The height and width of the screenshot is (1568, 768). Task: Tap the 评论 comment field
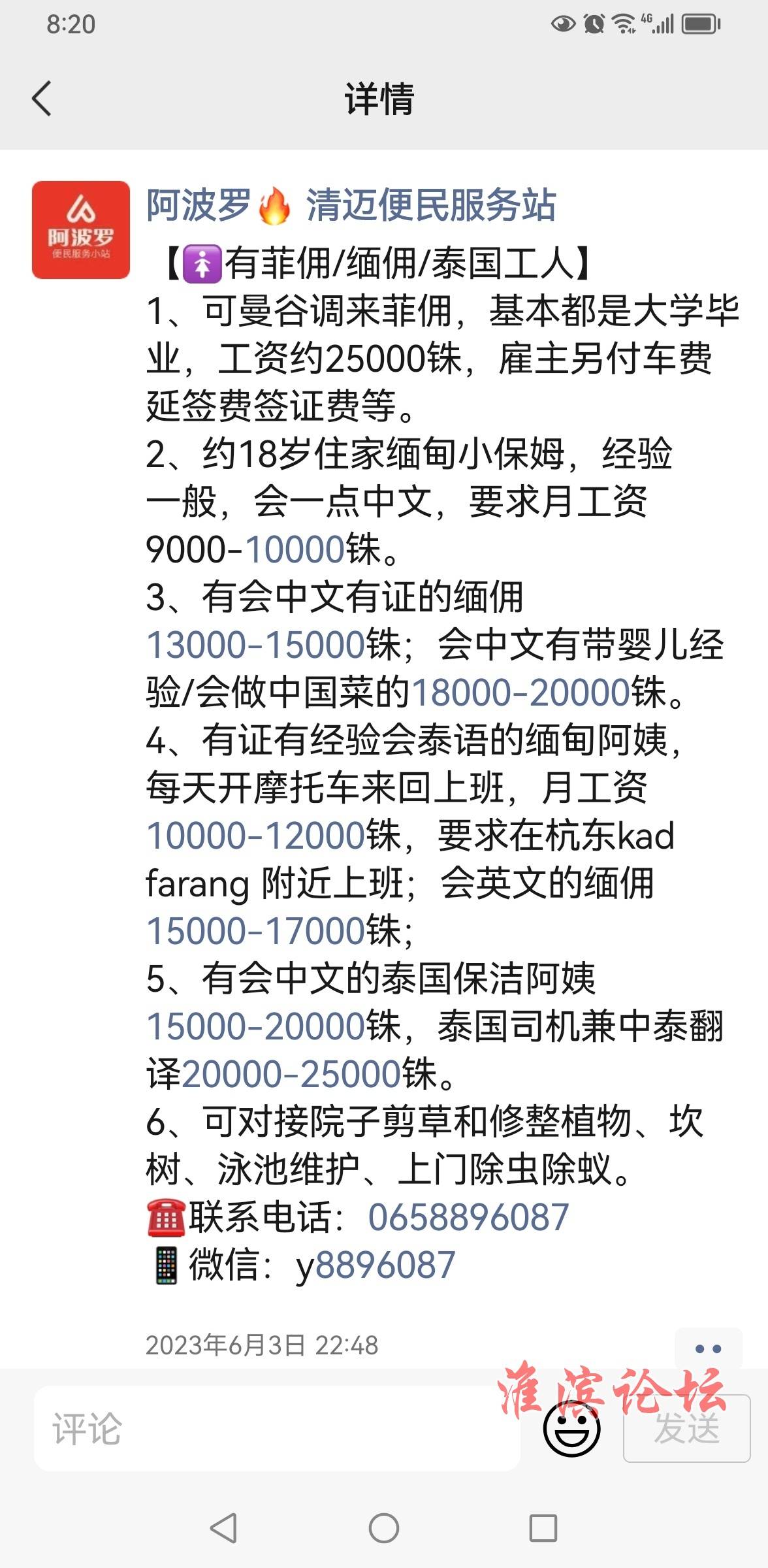(277, 1429)
